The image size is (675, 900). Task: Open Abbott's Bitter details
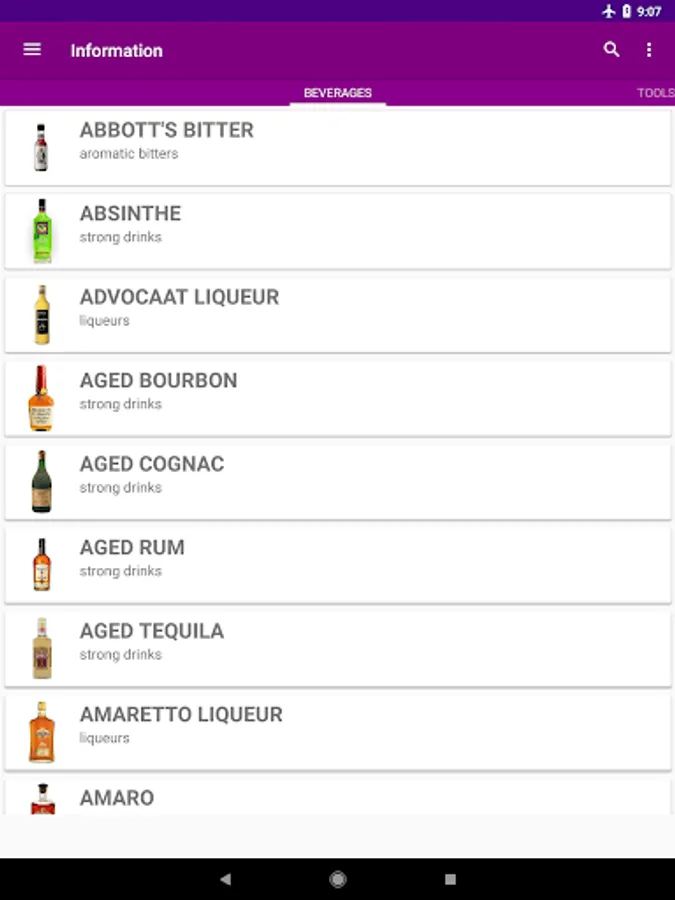pyautogui.click(x=337, y=147)
